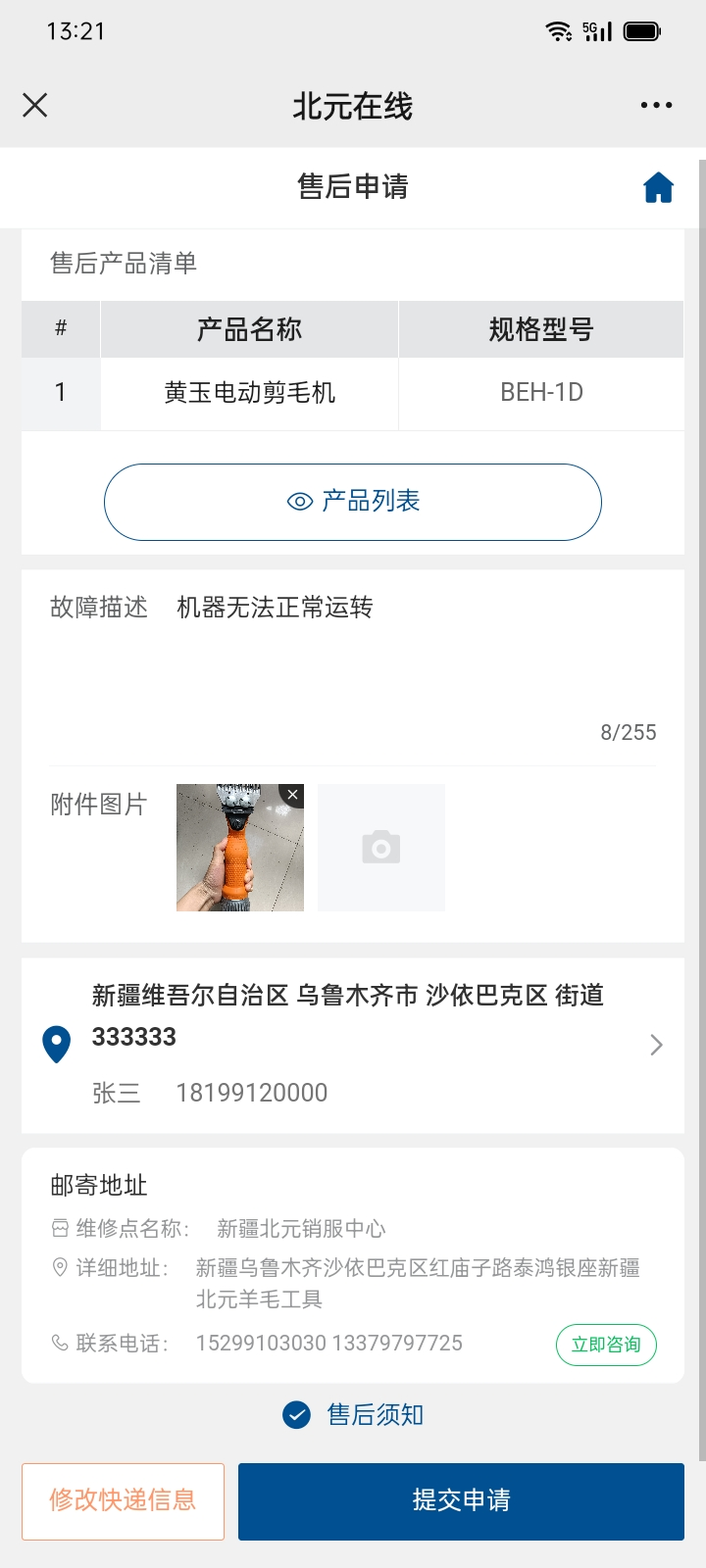The width and height of the screenshot is (706, 1568).
Task: Tap 立即咨询 to consult now
Action: [x=606, y=1345]
